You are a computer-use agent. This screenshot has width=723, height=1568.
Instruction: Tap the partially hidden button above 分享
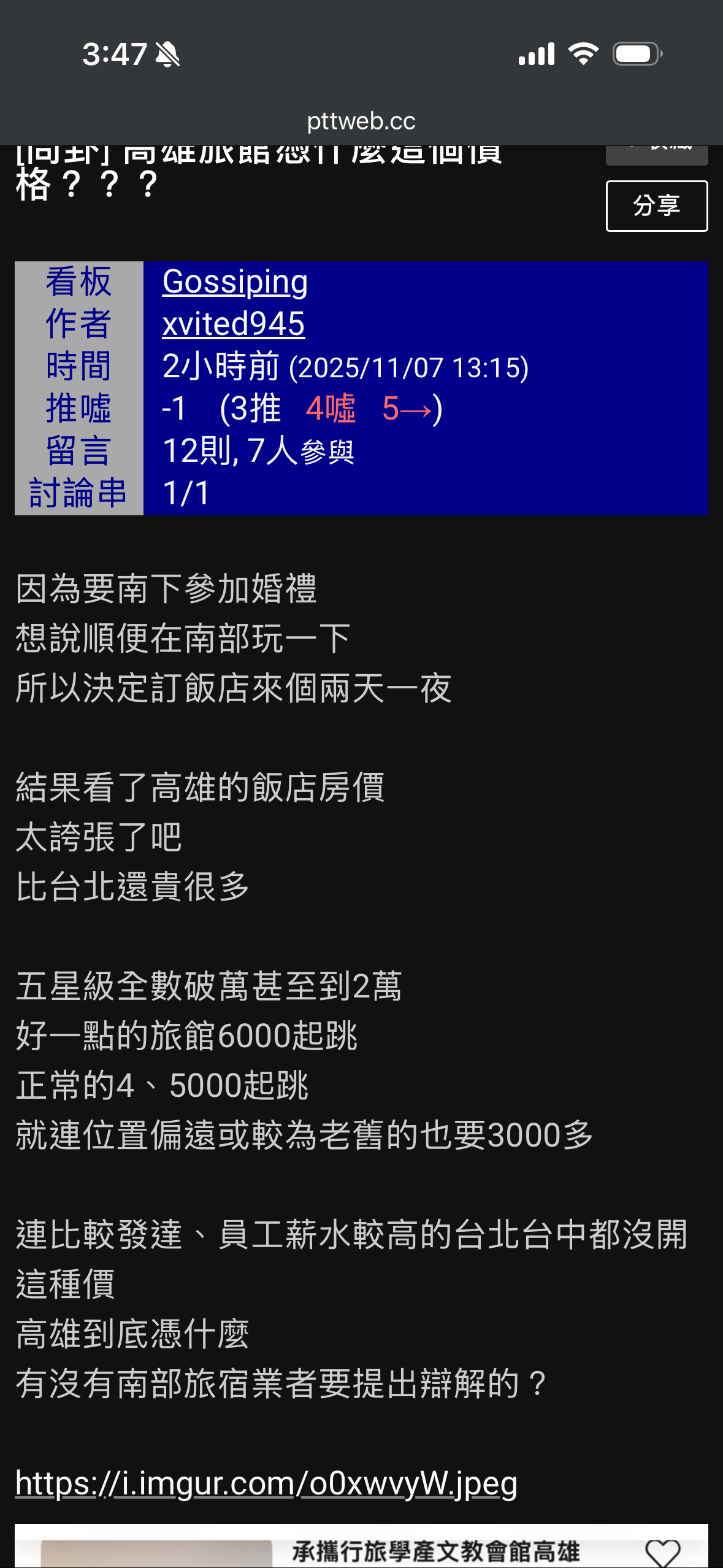(656, 153)
